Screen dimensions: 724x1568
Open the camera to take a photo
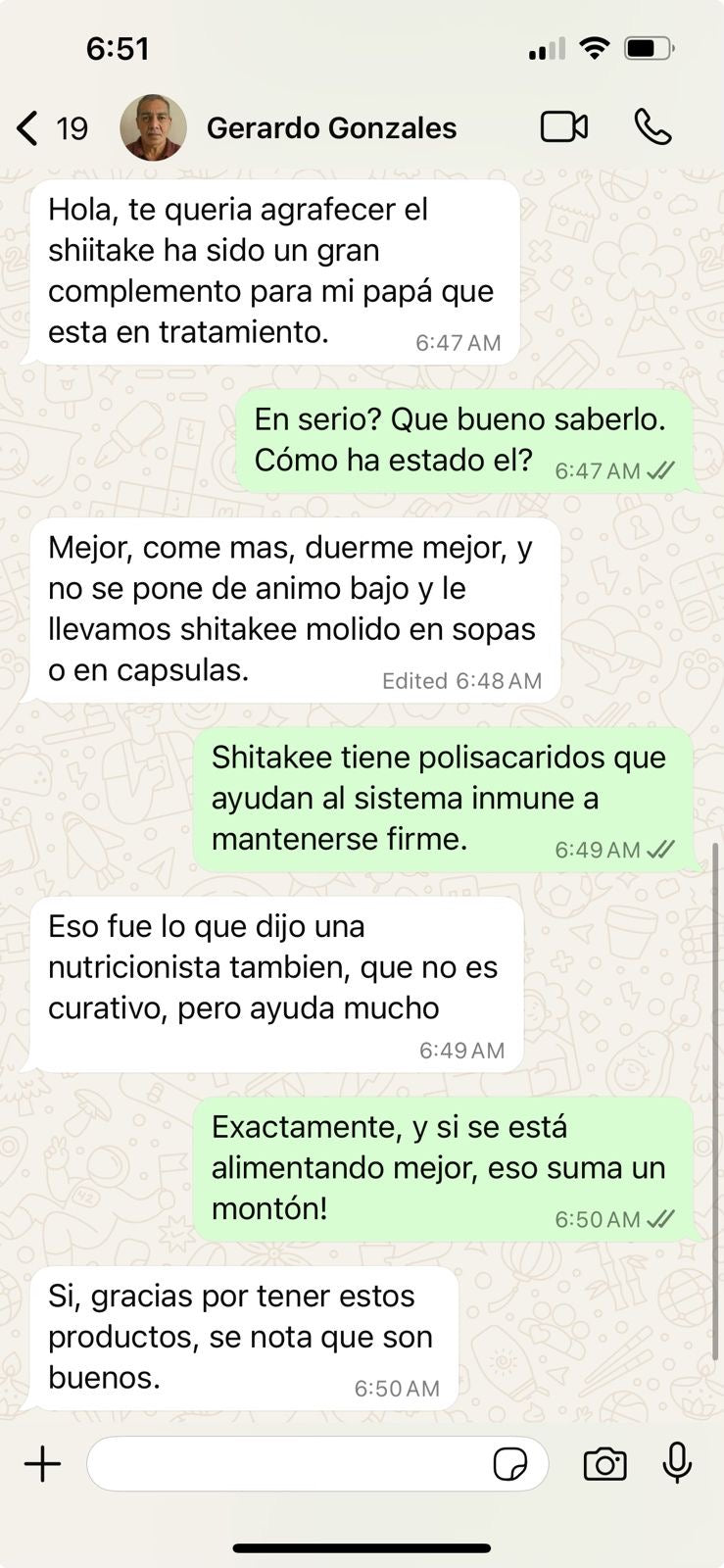[604, 1464]
